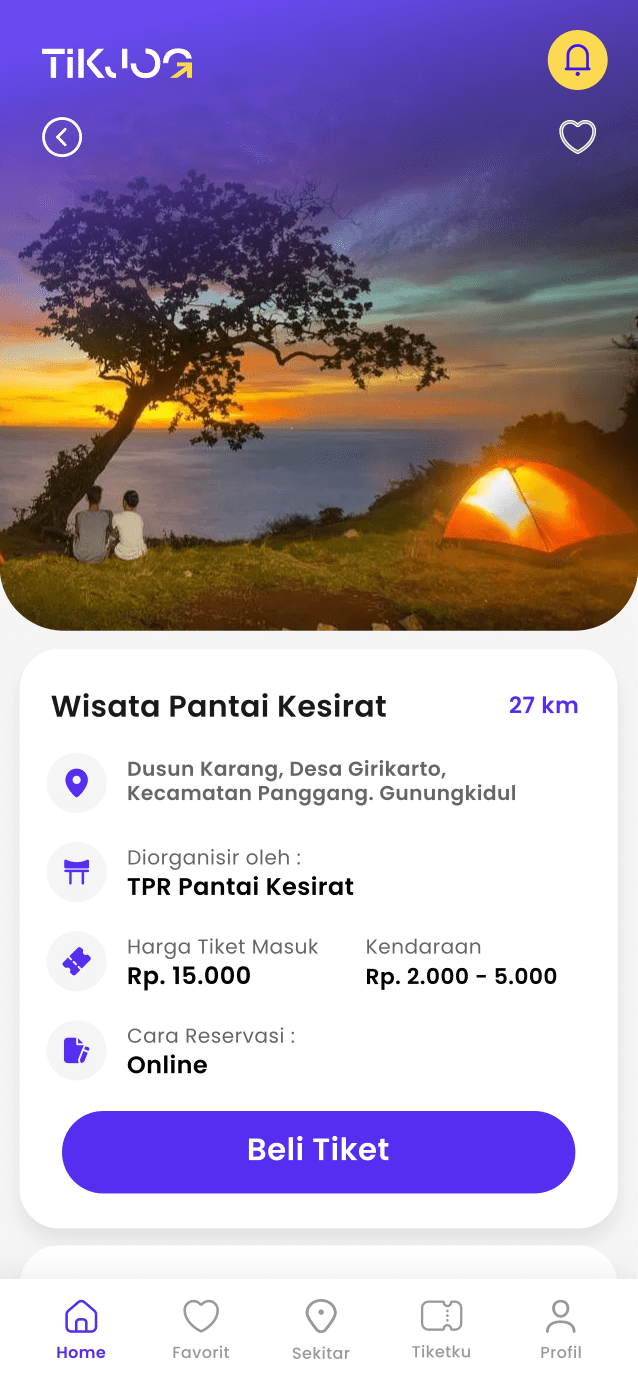638x1379 pixels.
Task: Switch to the Home tab
Action: (81, 1329)
